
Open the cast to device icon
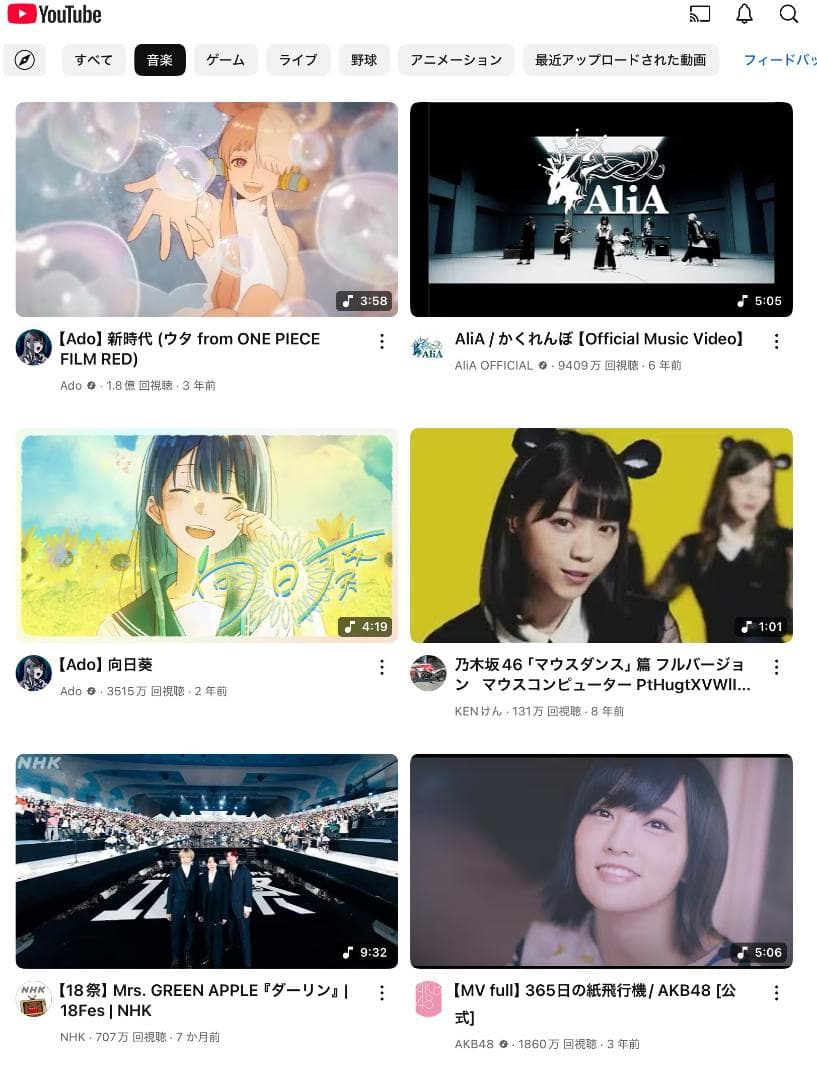(x=700, y=14)
